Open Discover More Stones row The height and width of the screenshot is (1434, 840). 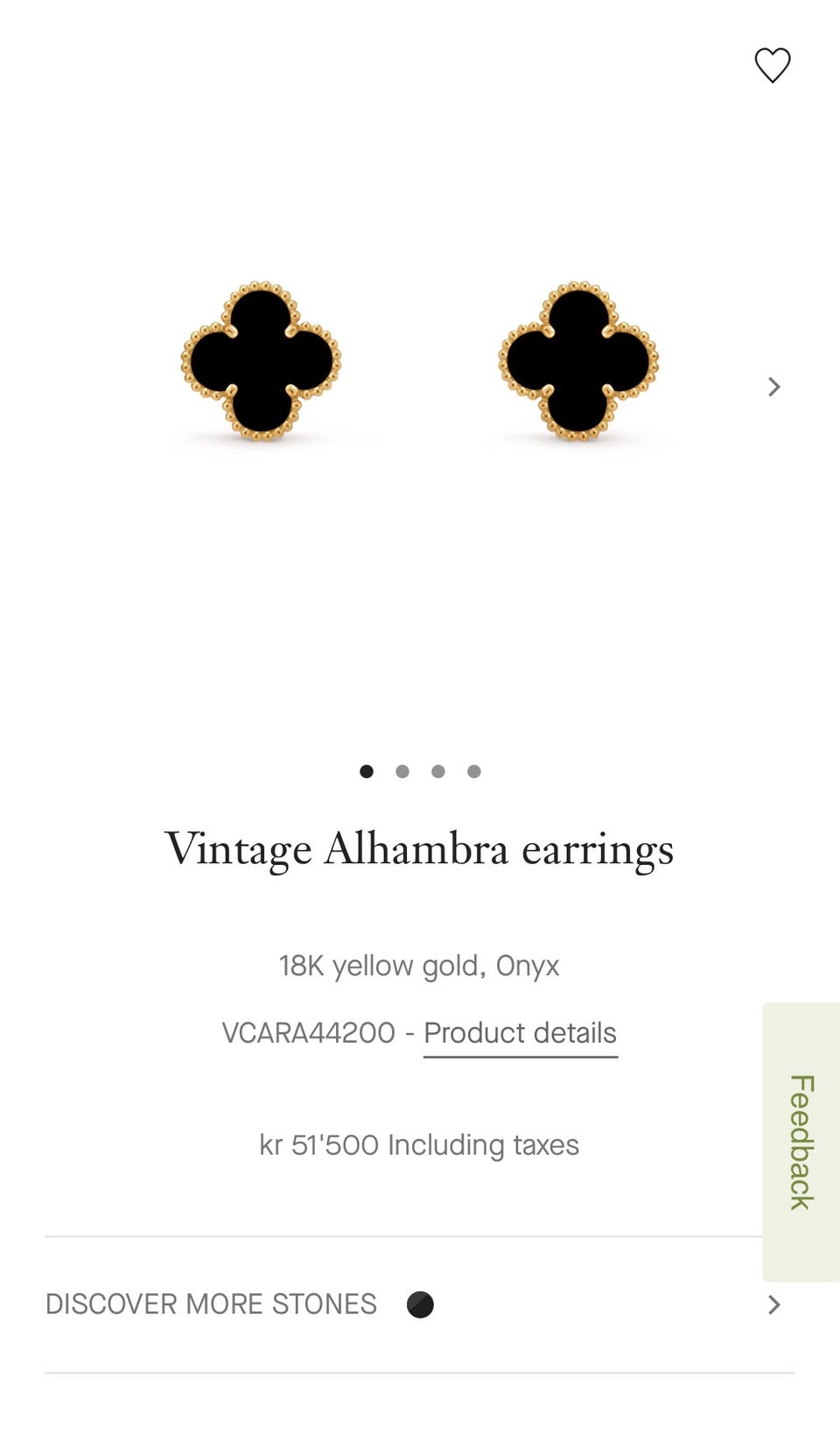(x=420, y=1304)
